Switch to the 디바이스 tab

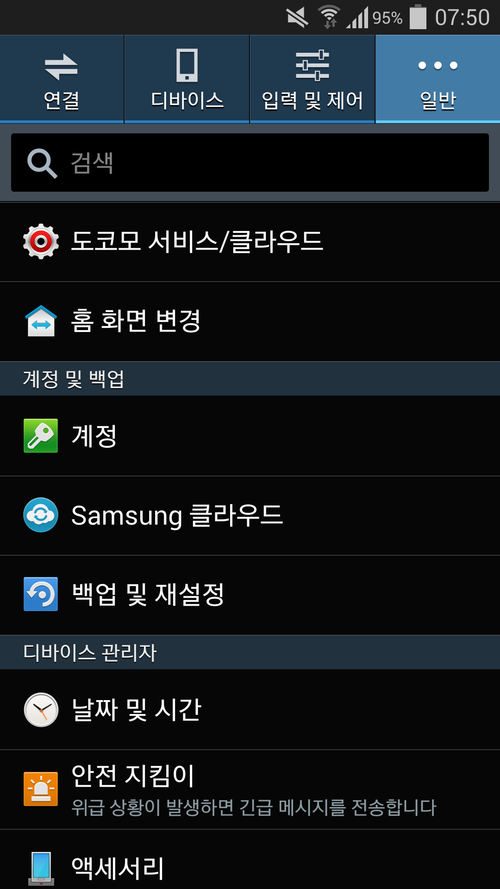click(187, 78)
